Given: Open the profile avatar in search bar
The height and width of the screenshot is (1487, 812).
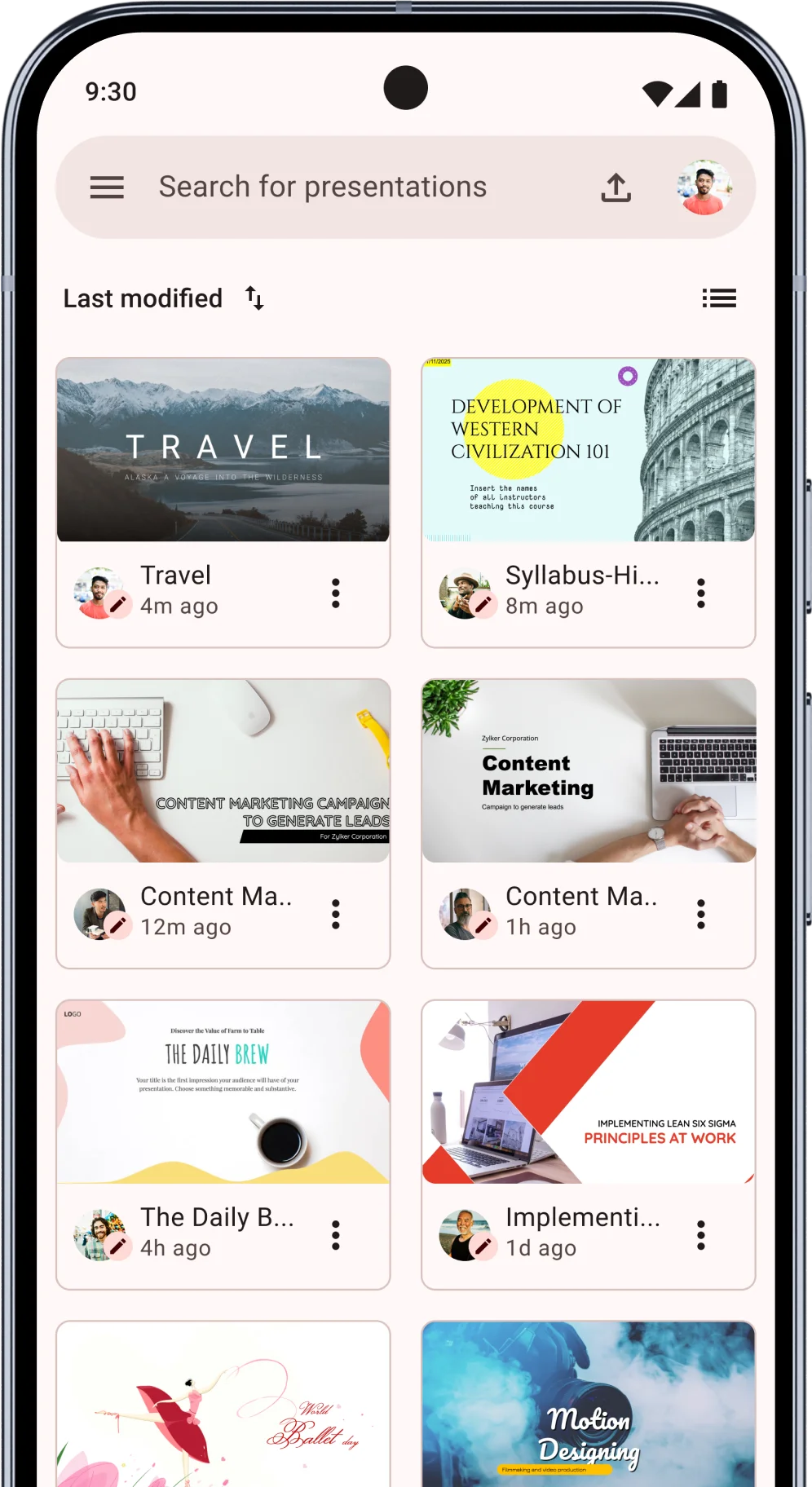Looking at the screenshot, I should pos(704,188).
